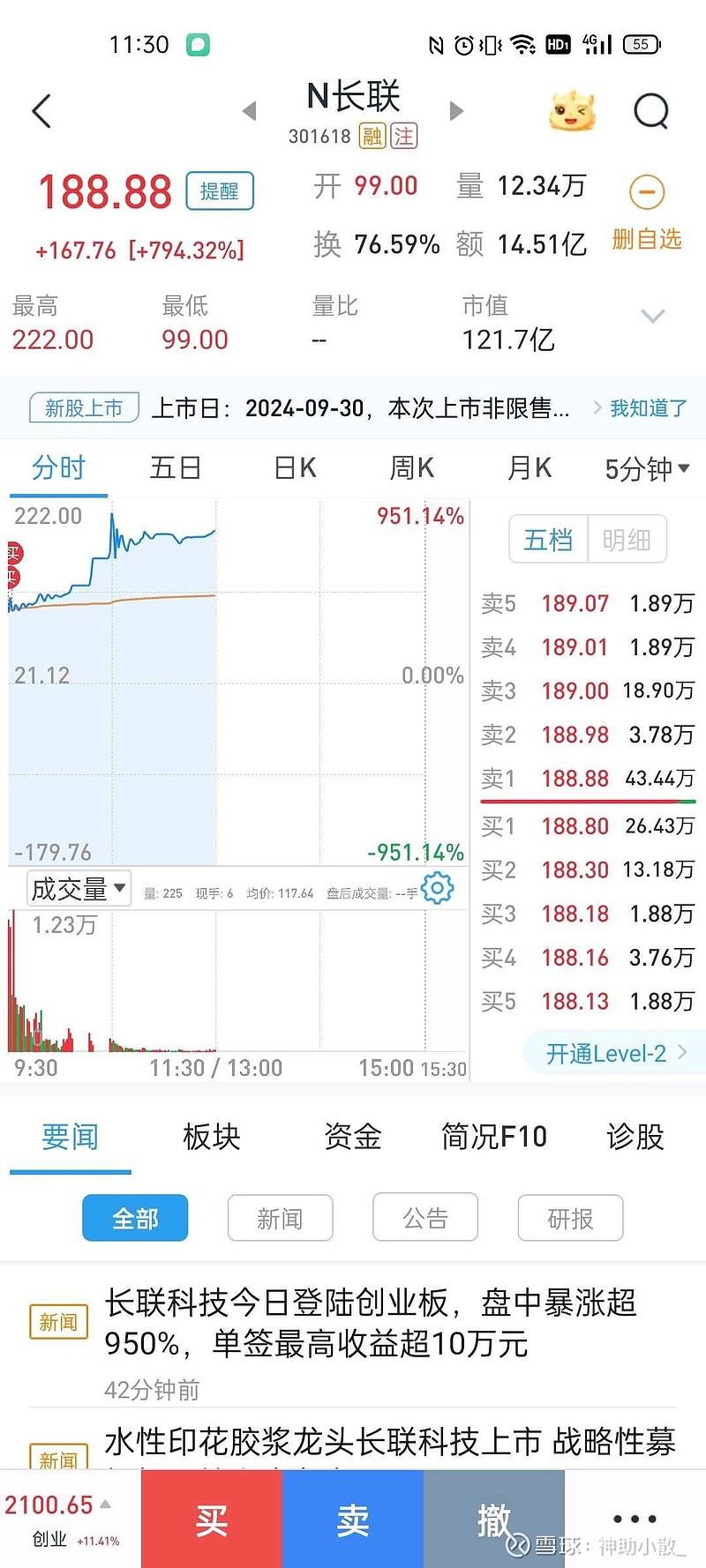706x1568 pixels.
Task: Open the volume panel settings gear icon
Action: point(435,889)
